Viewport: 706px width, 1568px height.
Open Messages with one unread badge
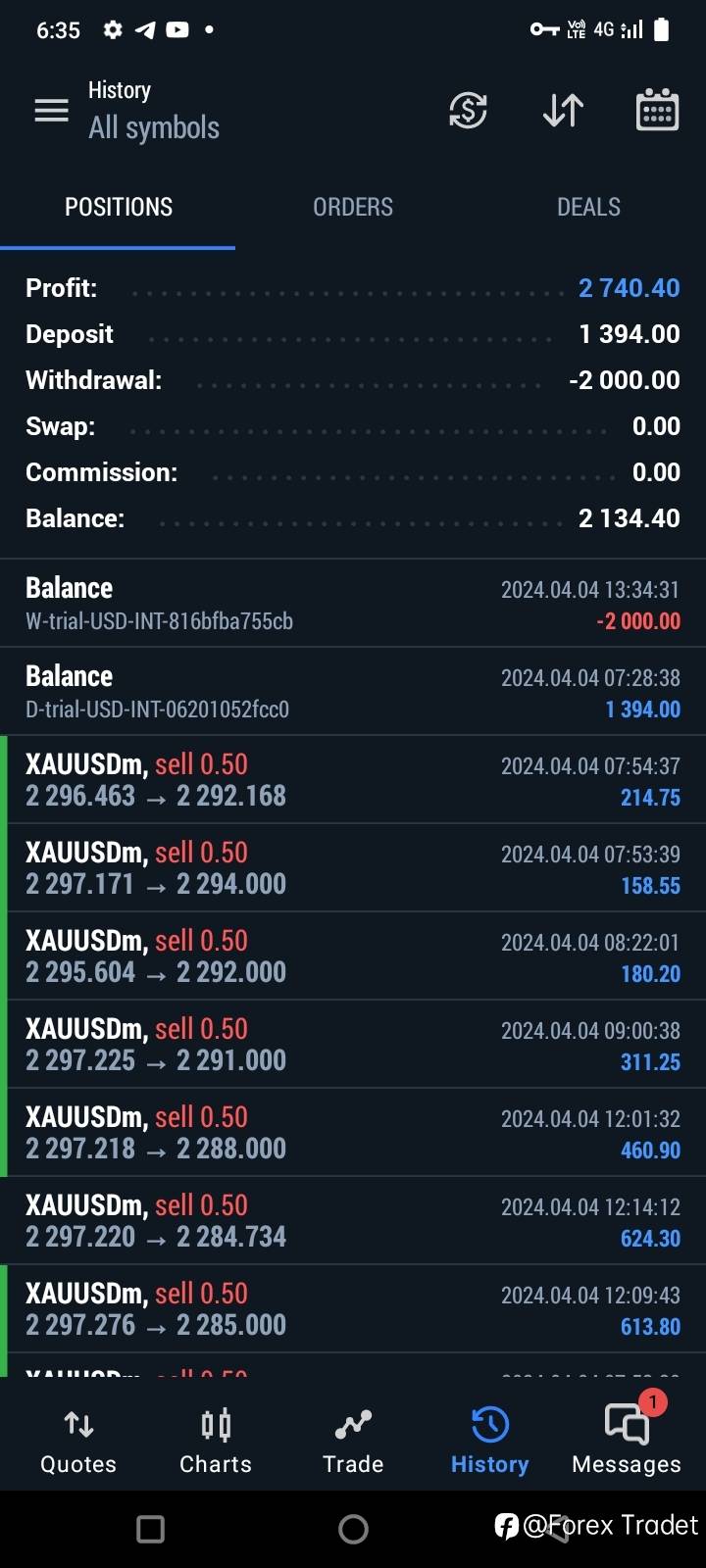click(x=627, y=1441)
